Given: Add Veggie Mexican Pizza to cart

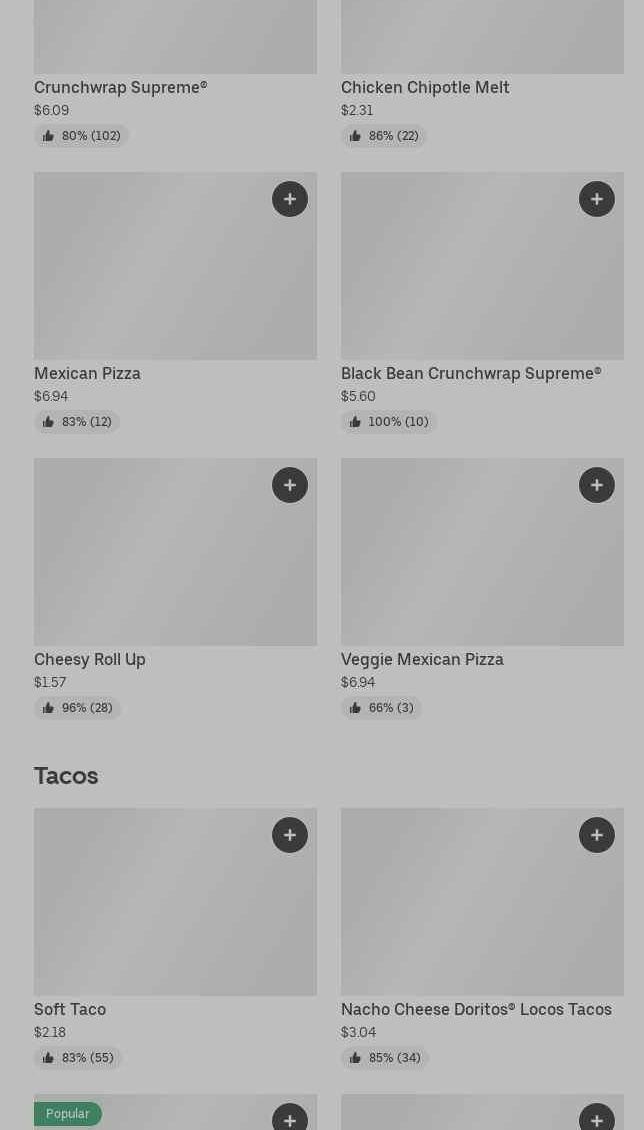Looking at the screenshot, I should (597, 485).
